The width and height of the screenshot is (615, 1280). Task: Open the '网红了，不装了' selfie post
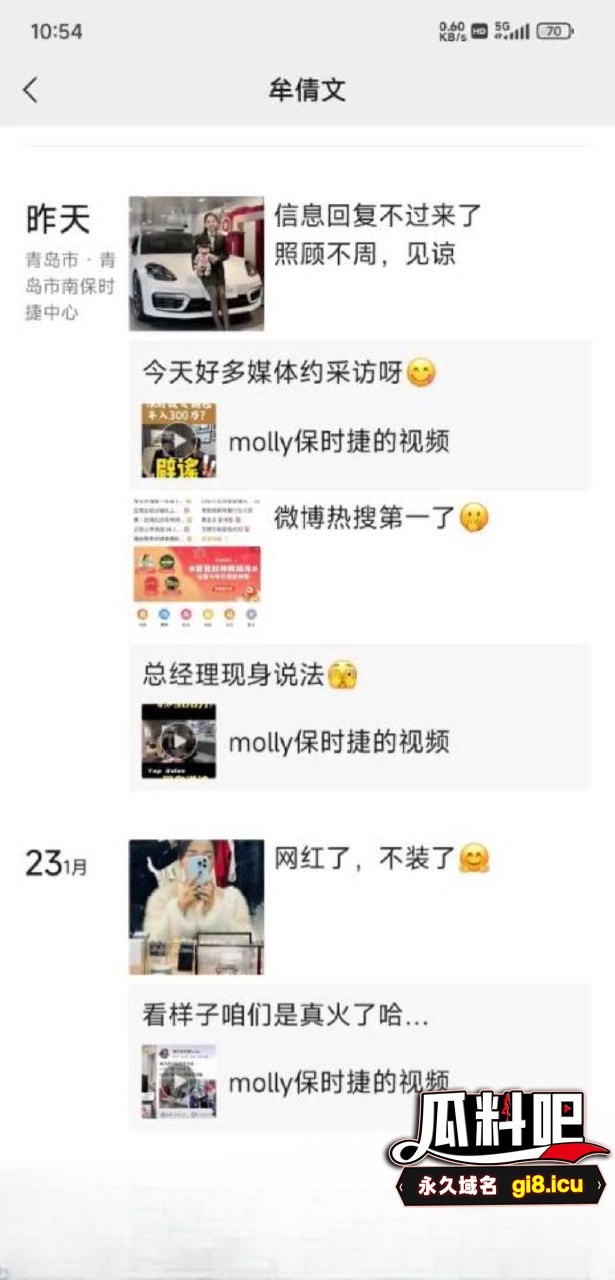tap(197, 906)
